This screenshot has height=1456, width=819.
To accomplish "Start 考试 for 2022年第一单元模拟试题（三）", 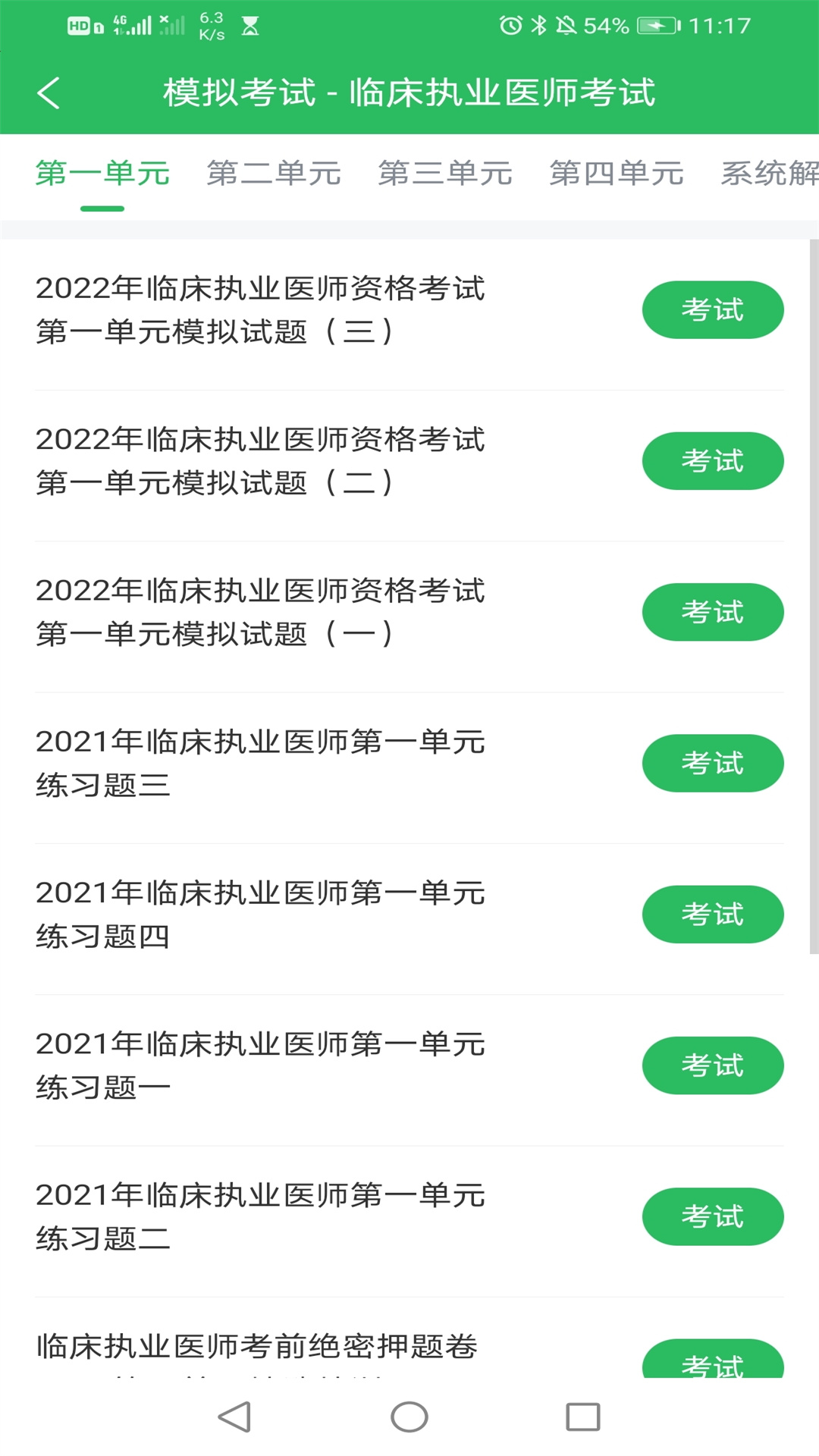I will pos(712,309).
